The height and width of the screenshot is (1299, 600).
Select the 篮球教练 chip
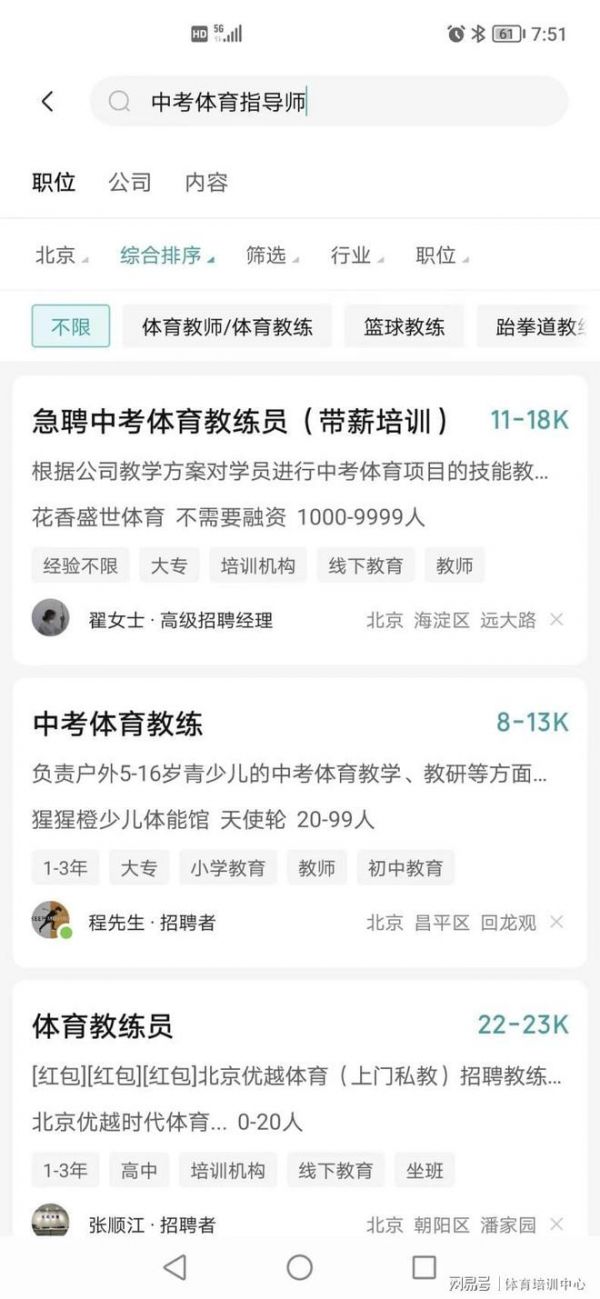(404, 326)
